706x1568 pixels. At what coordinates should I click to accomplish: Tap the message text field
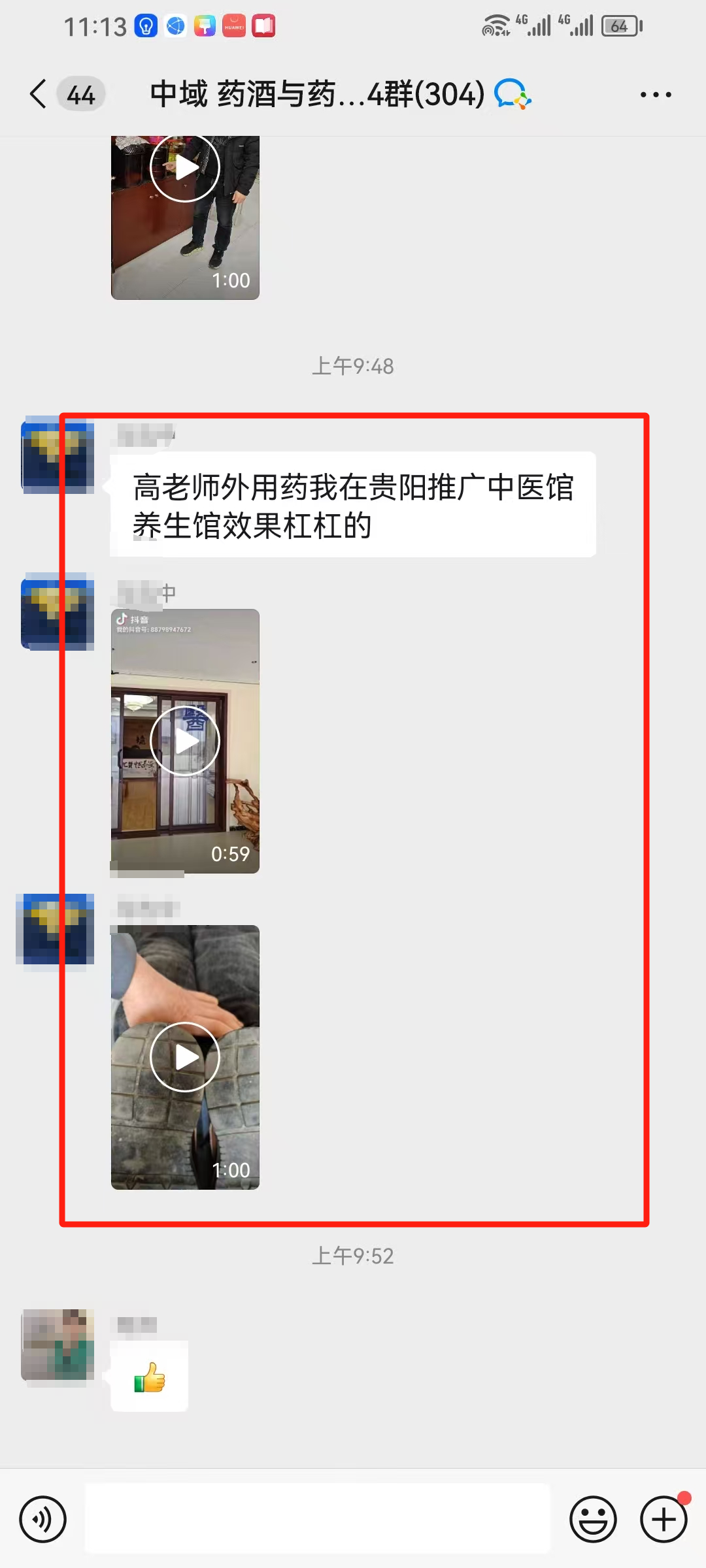coord(318,1519)
